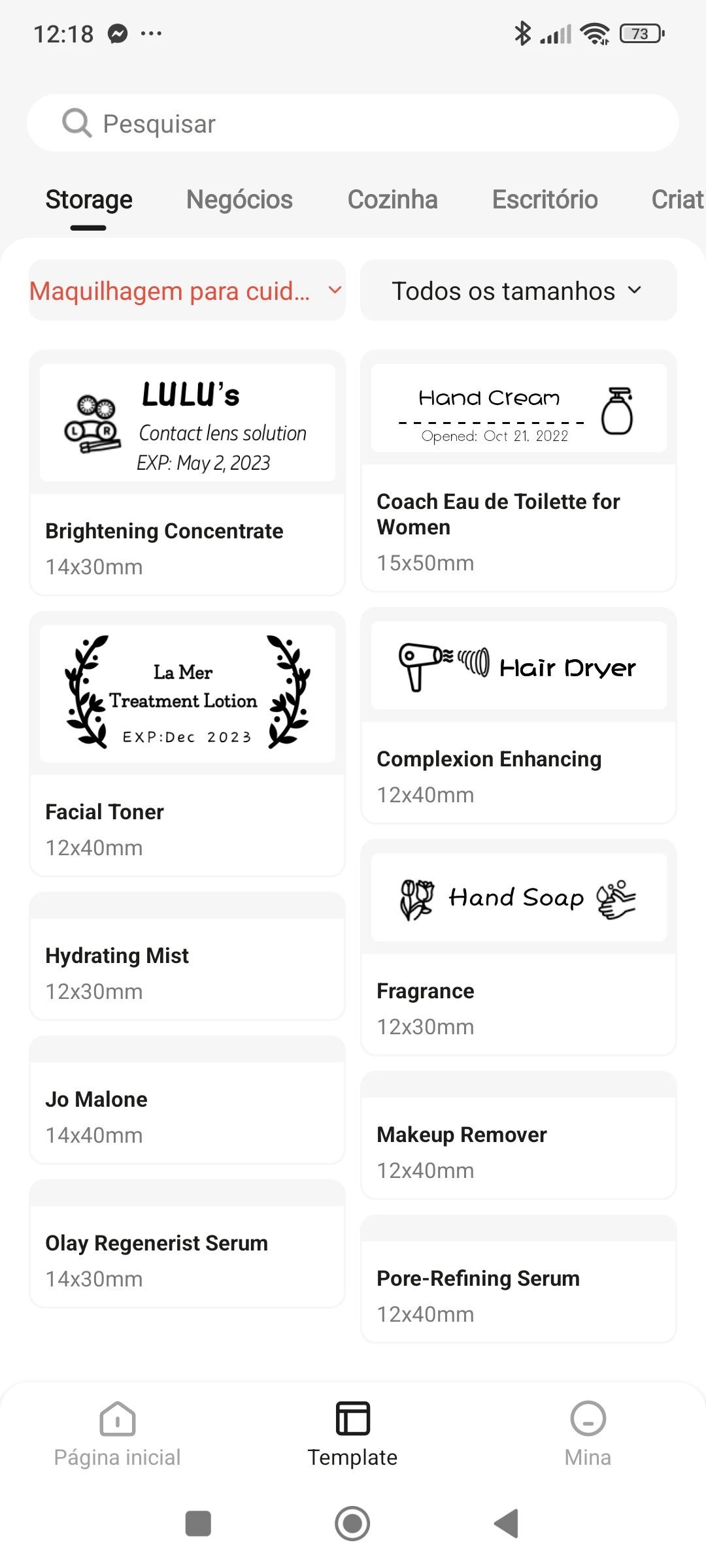Switch to the Mina tab
706x1568 pixels.
point(588,1434)
